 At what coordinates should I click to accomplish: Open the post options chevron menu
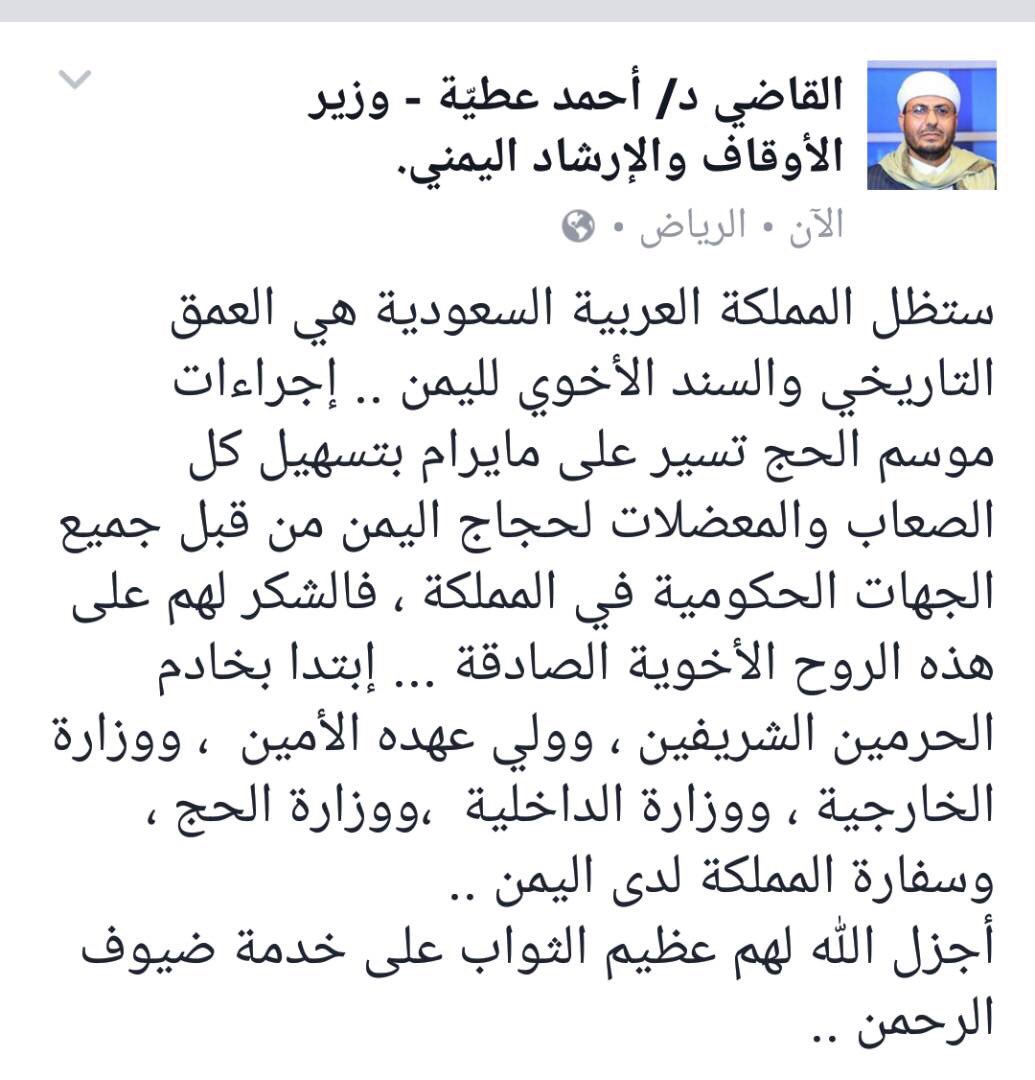[75, 80]
